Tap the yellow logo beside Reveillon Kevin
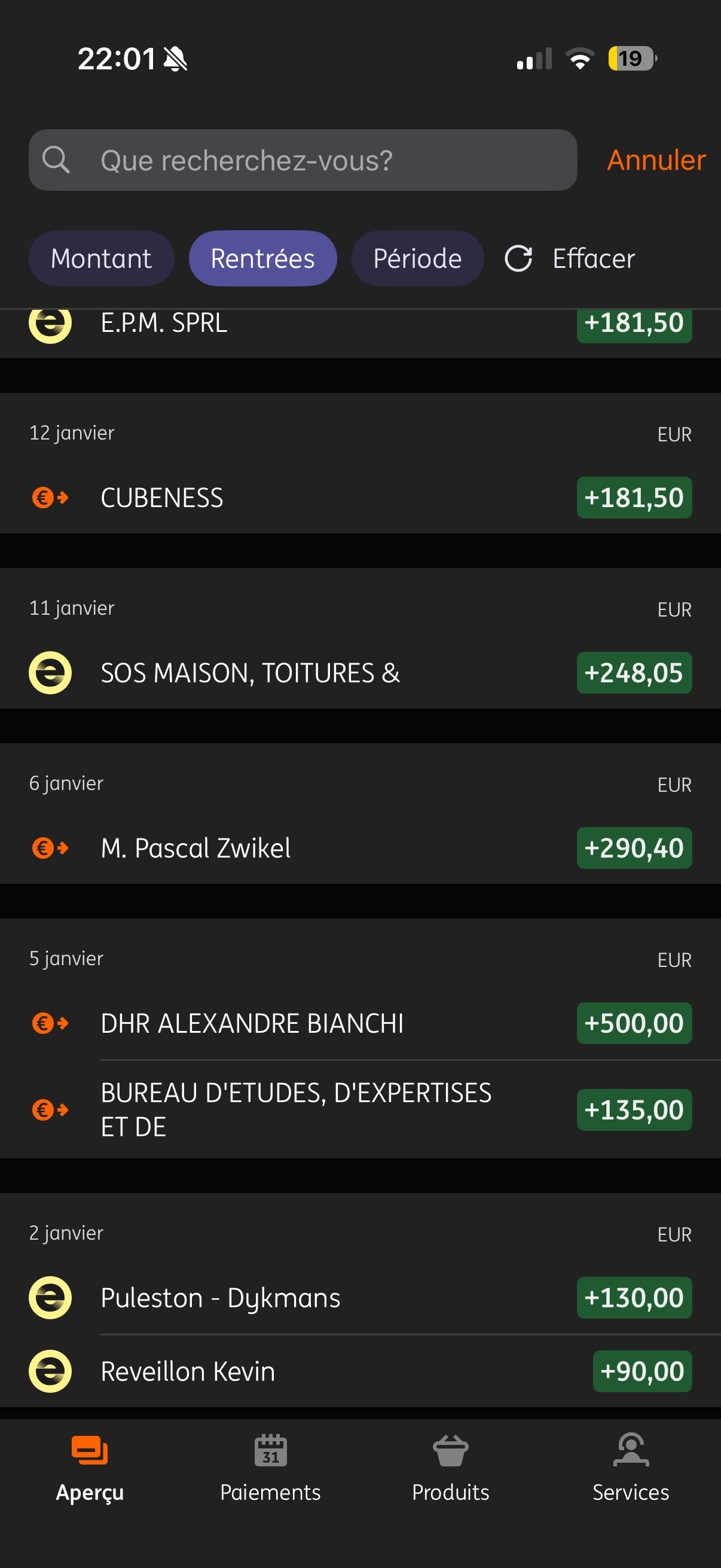 [50, 1371]
